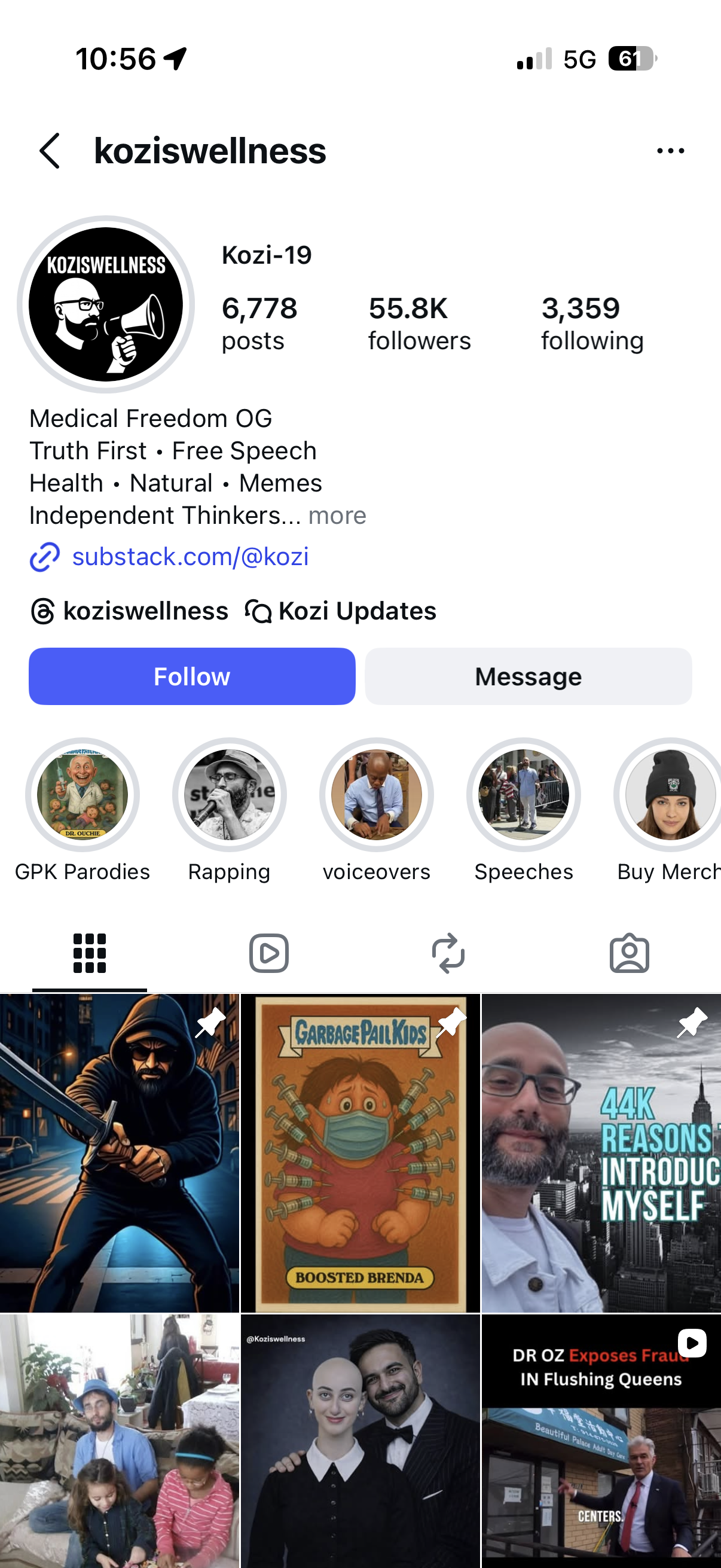Open the pinned Boosted Brenda post
This screenshot has width=721, height=1568.
(x=360, y=1152)
